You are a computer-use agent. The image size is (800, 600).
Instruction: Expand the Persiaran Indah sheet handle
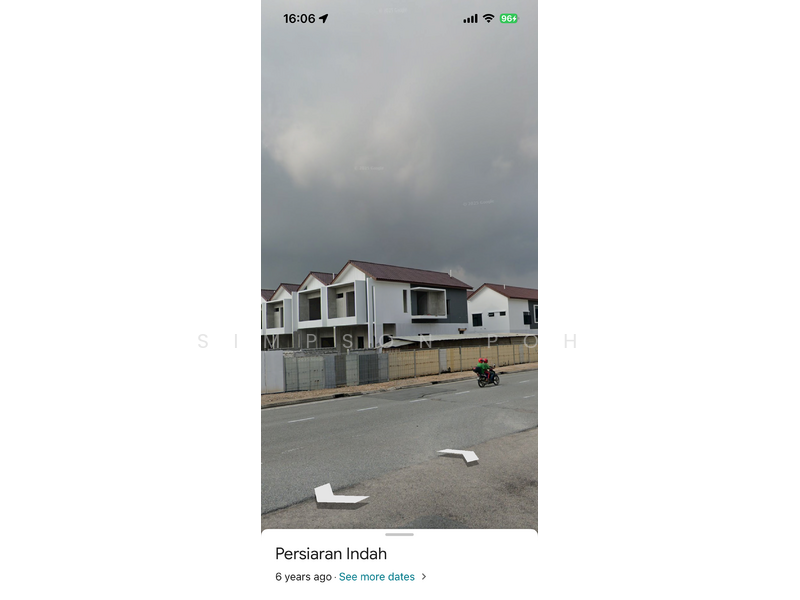click(x=399, y=535)
